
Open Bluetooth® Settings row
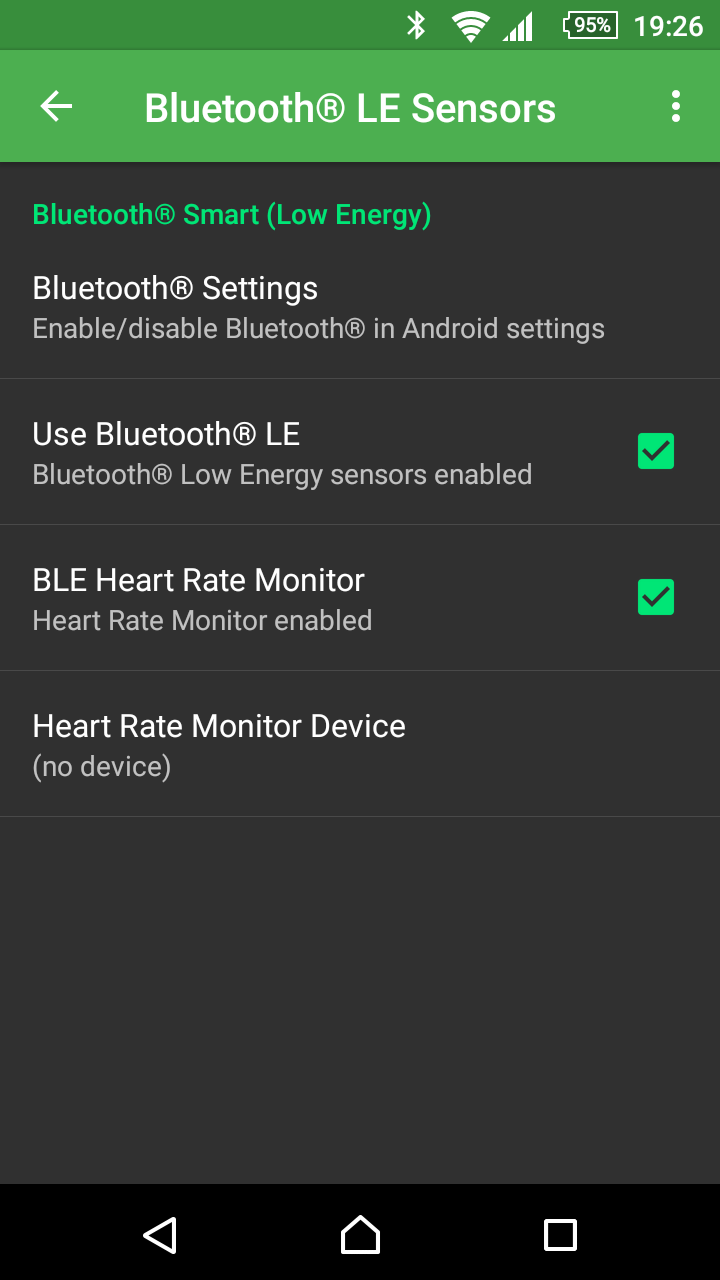(360, 307)
